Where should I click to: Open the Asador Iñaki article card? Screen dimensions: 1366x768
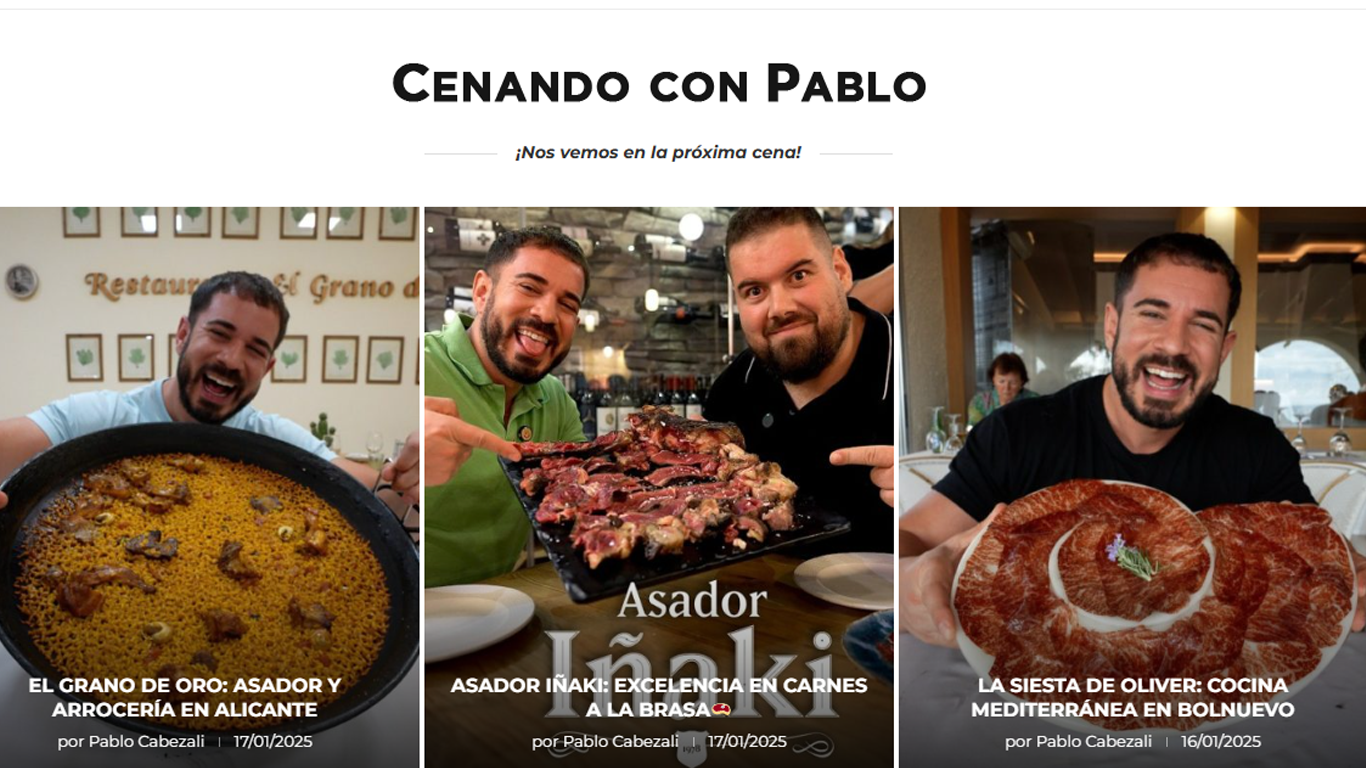(659, 698)
